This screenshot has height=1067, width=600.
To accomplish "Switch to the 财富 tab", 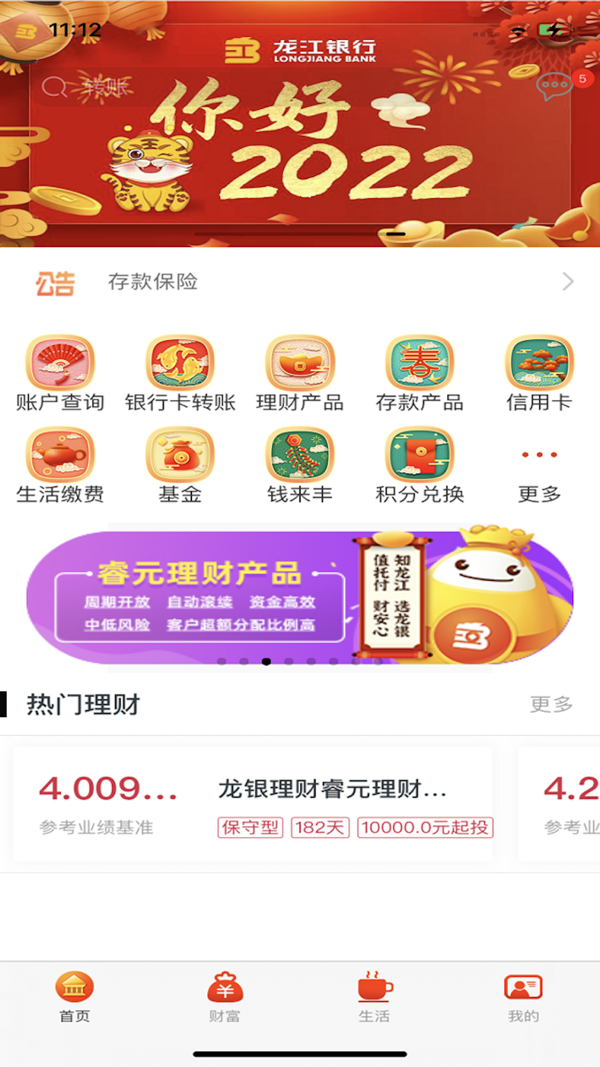I will tap(224, 997).
